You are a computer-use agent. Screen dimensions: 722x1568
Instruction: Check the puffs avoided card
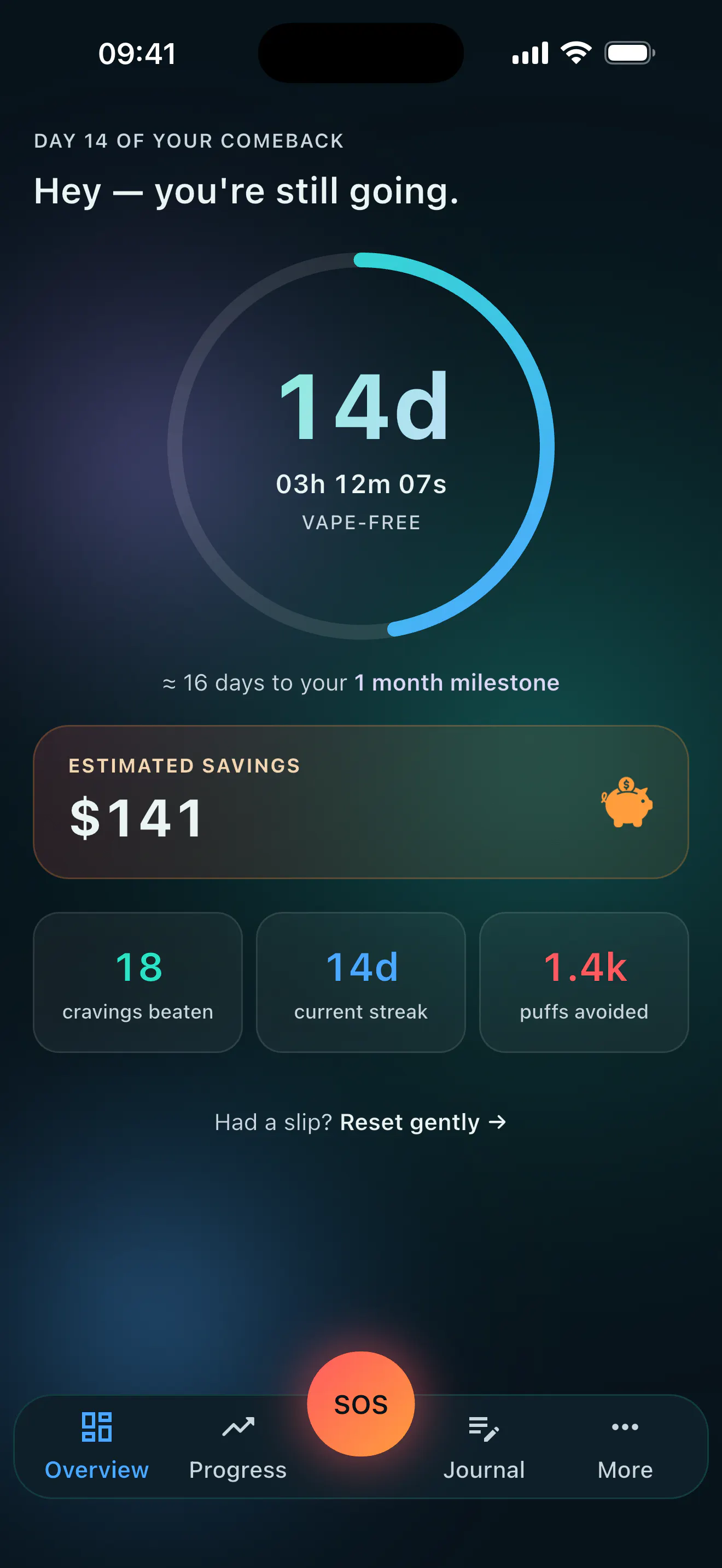point(584,982)
